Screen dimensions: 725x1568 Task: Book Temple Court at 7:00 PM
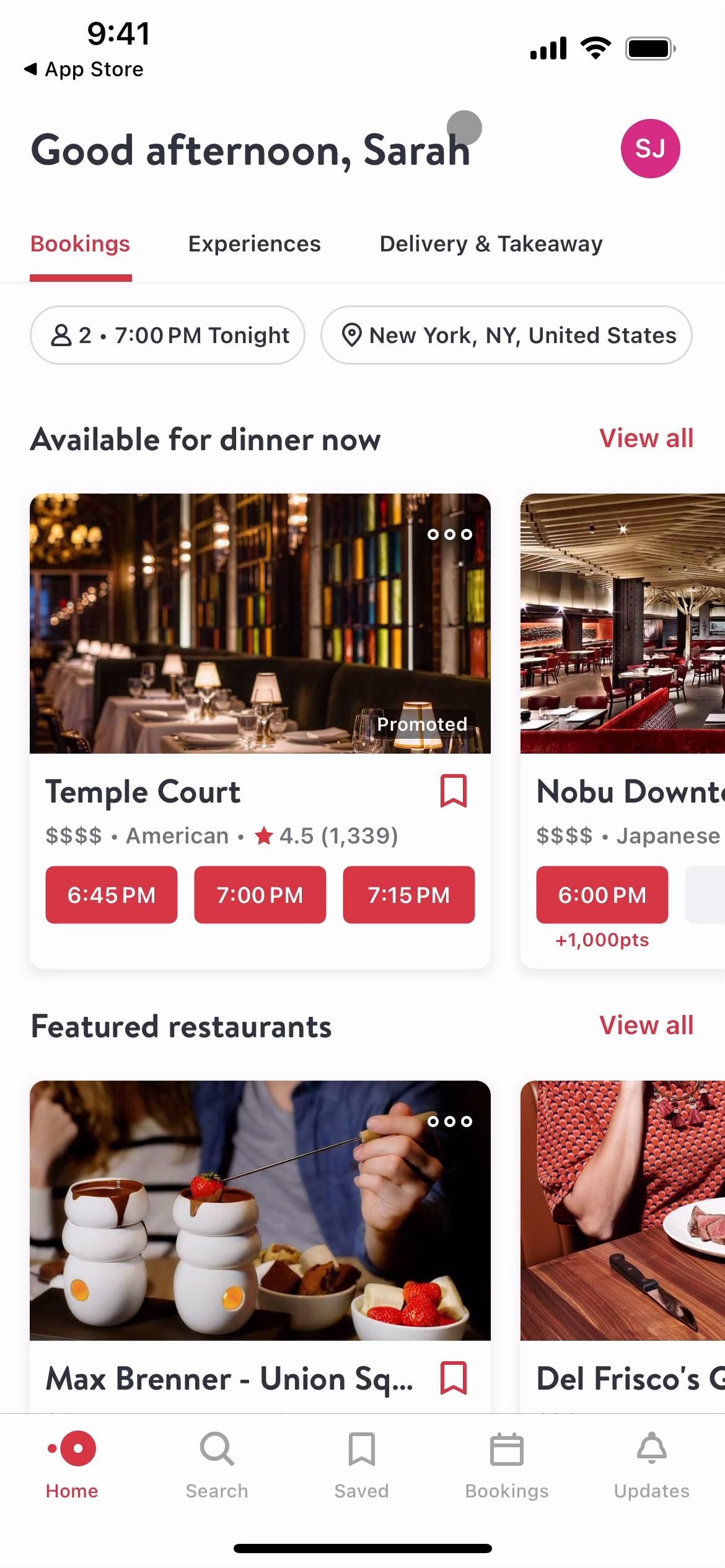point(260,895)
